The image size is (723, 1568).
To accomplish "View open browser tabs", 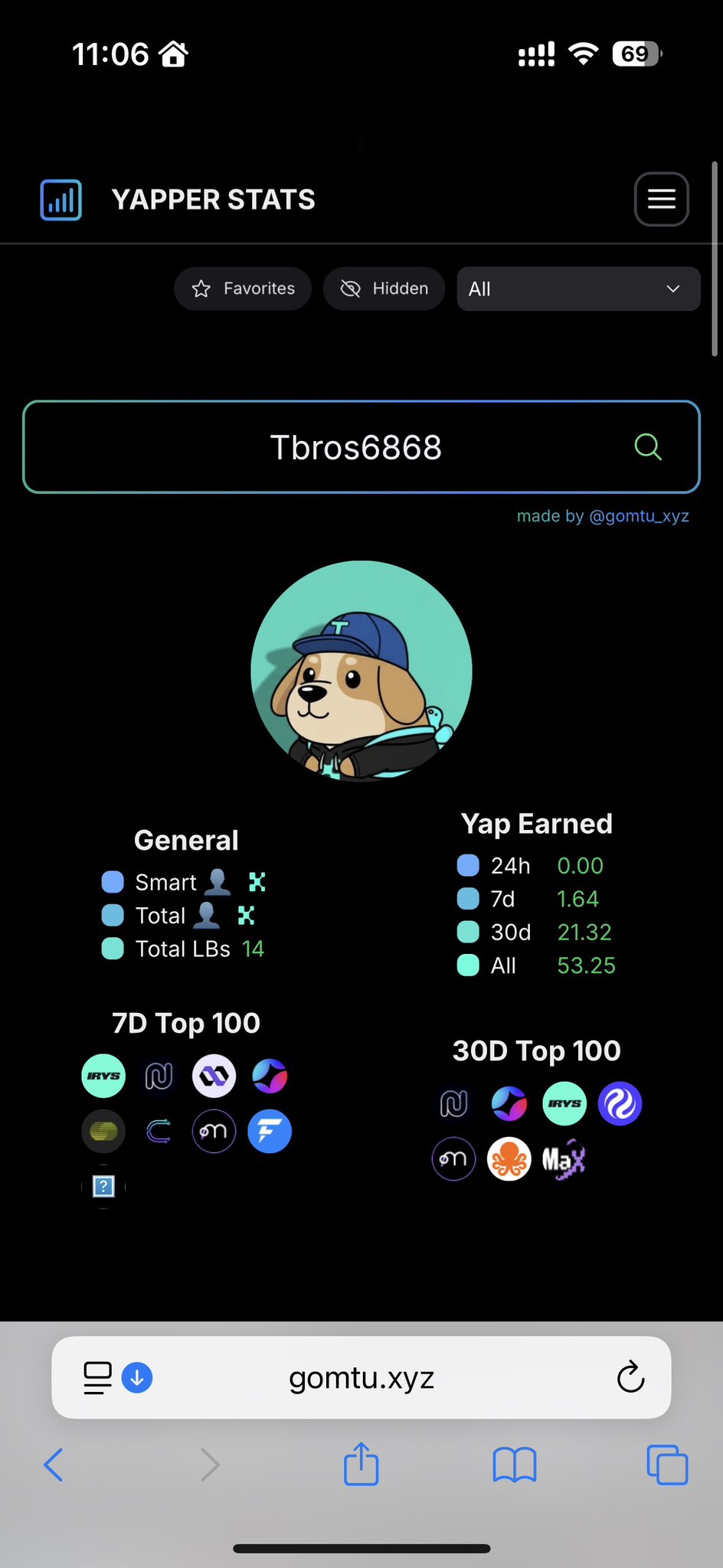I will [x=667, y=1465].
